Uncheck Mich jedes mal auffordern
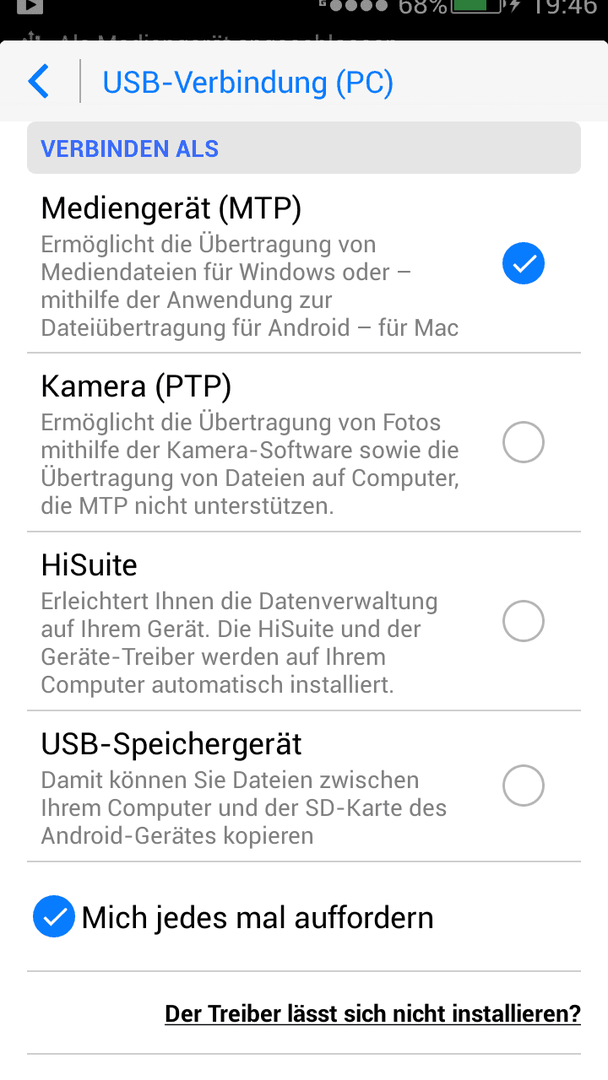This screenshot has width=608, height=1080. coord(54,917)
